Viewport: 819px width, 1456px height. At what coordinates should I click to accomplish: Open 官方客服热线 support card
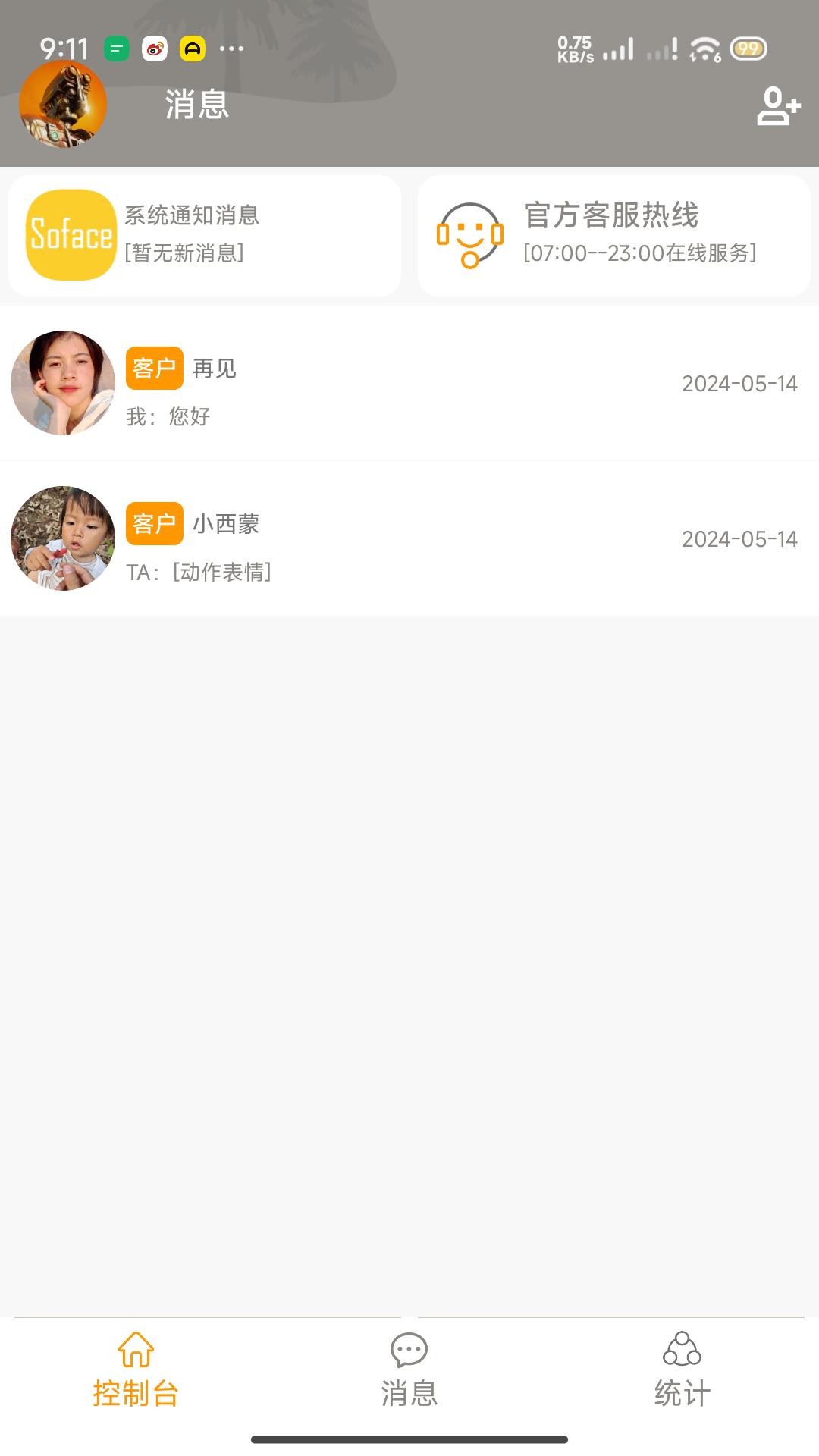(613, 235)
